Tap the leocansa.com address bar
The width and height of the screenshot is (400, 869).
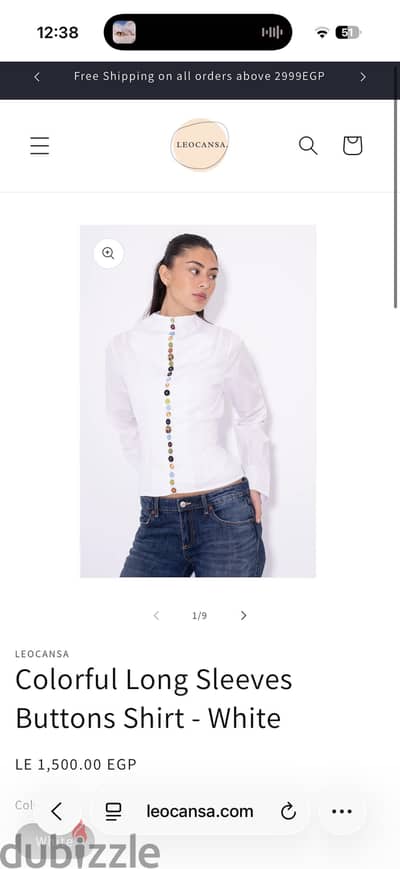coord(199,812)
